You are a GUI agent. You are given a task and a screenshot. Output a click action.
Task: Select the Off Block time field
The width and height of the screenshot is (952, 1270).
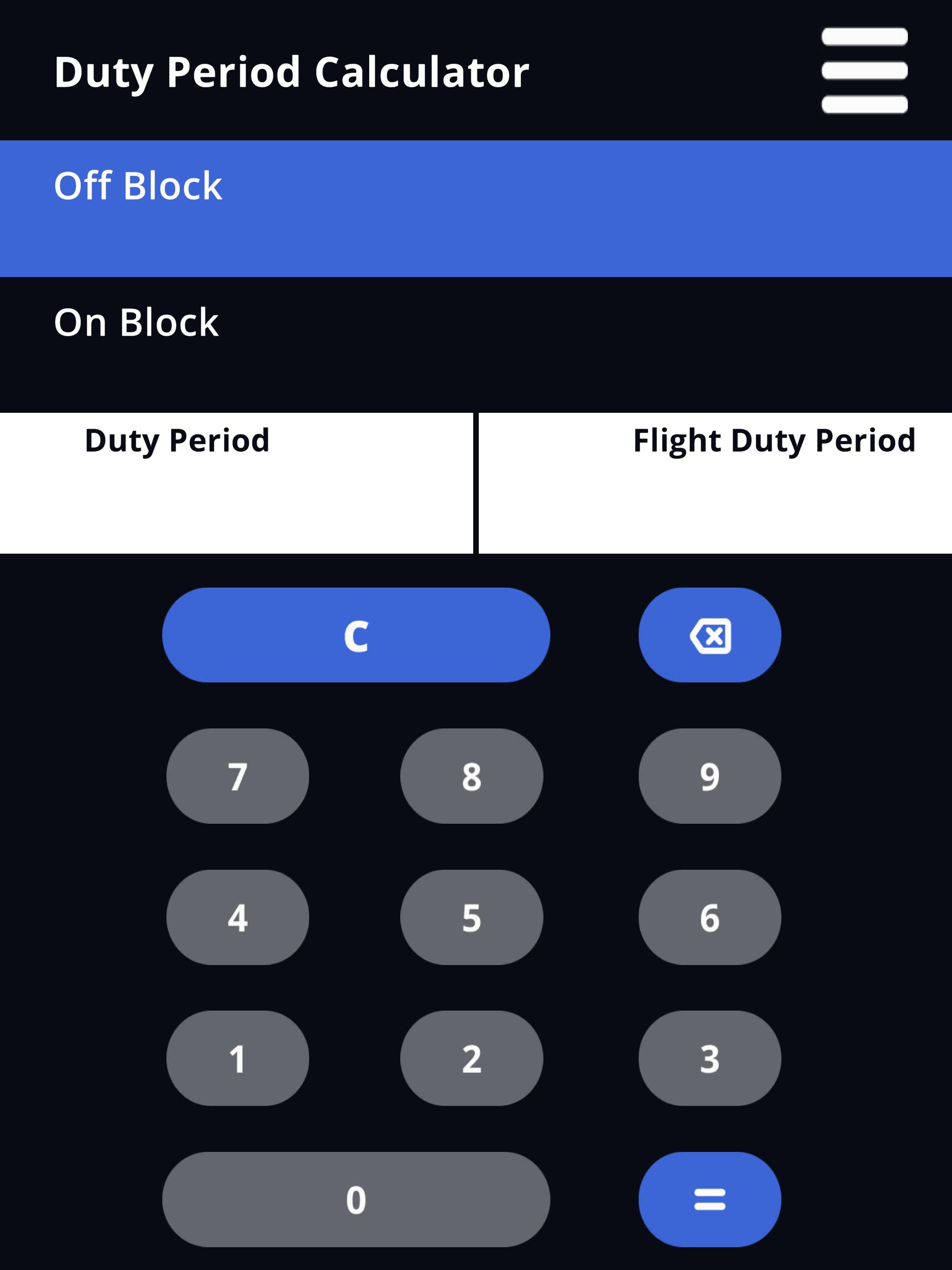pos(476,208)
